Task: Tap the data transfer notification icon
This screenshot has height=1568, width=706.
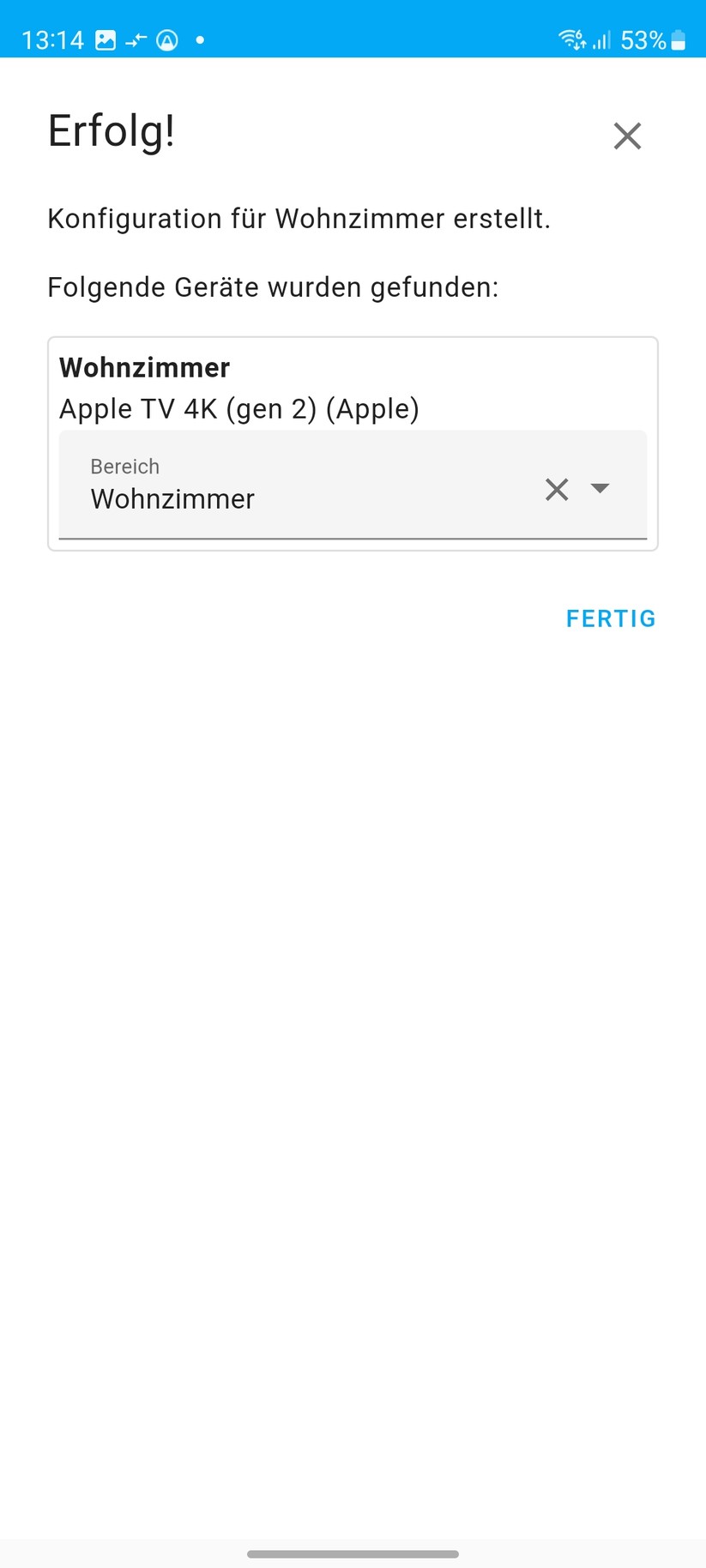Action: (x=137, y=39)
